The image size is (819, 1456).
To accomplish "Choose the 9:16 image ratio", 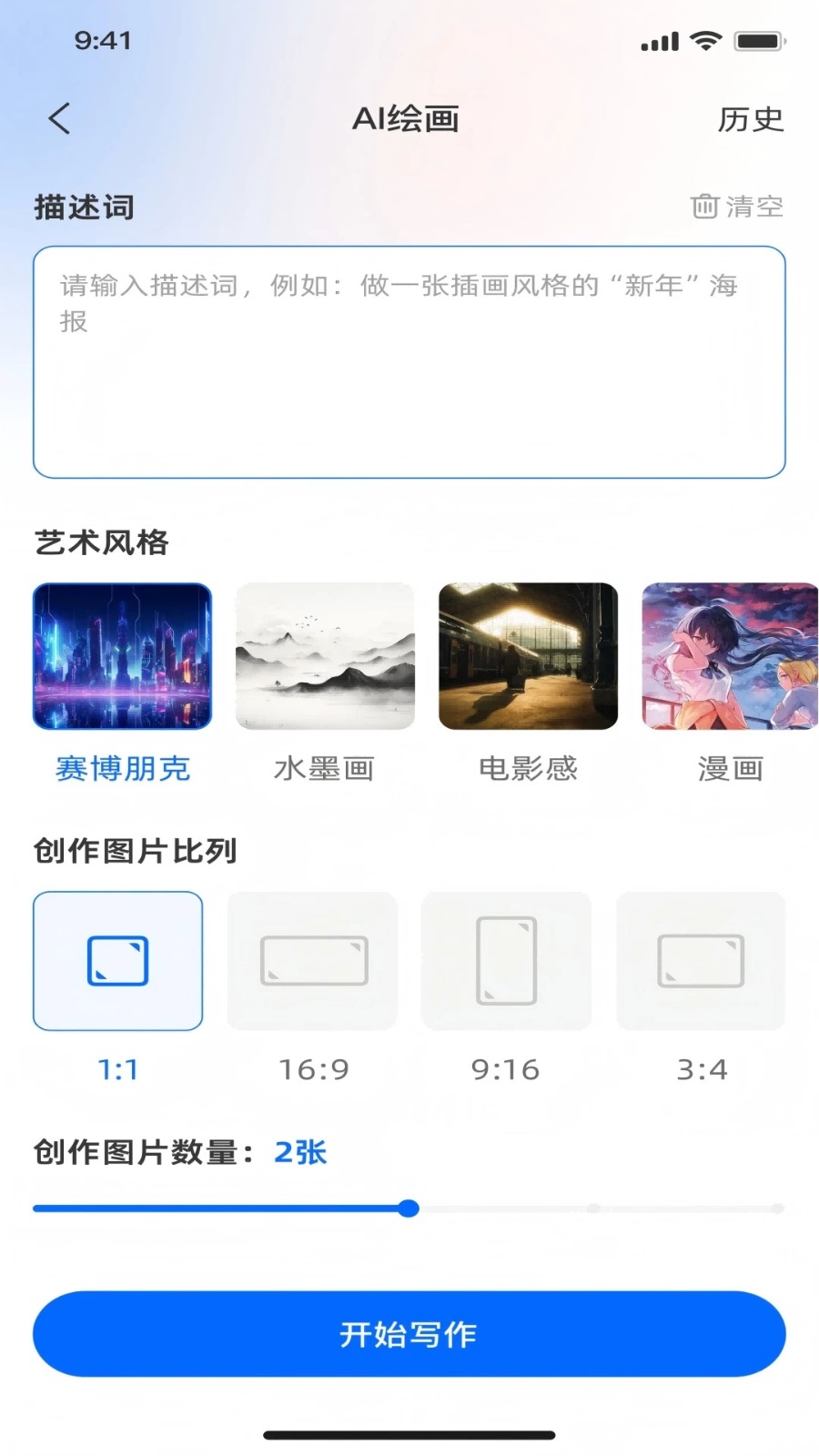I will coord(506,961).
